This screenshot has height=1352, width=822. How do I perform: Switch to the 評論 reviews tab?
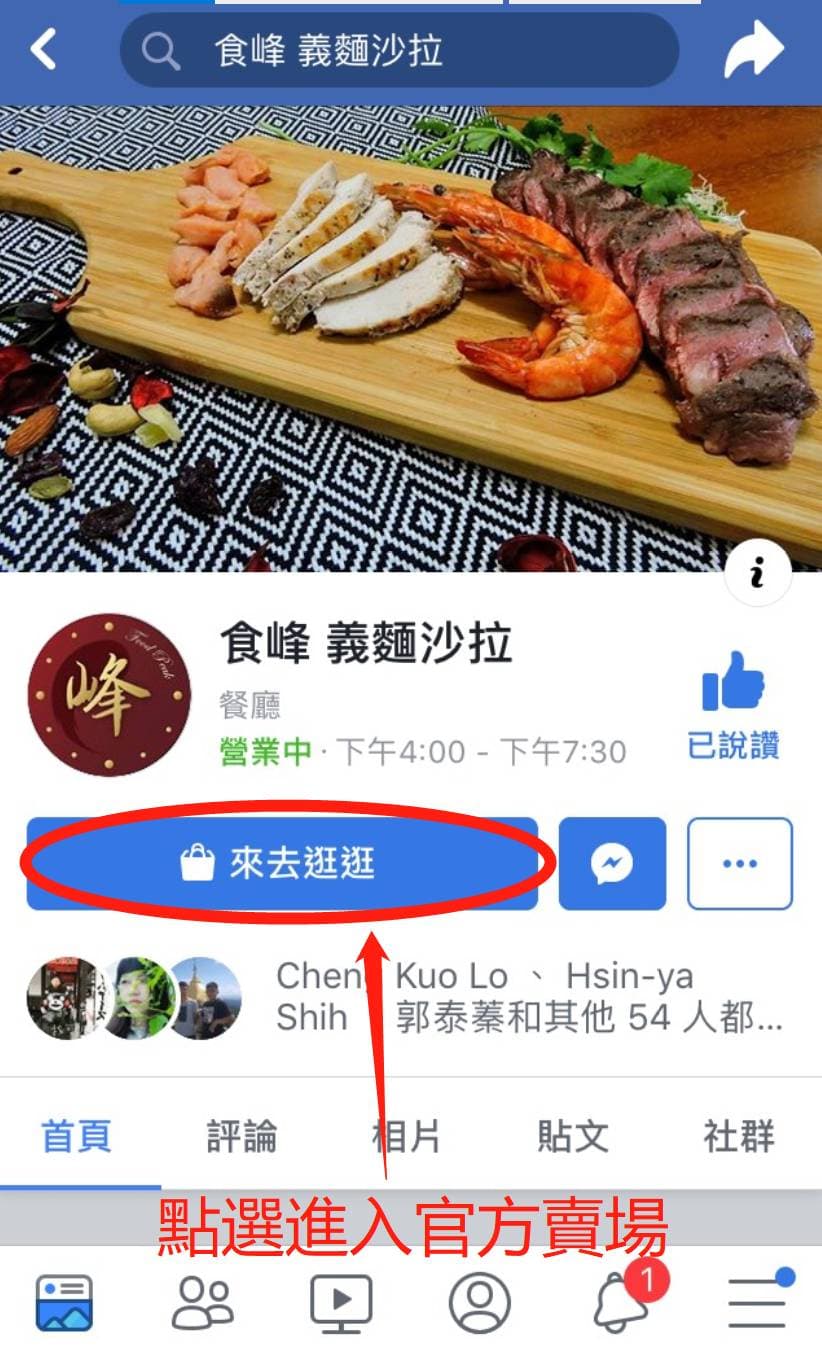pos(242,1137)
